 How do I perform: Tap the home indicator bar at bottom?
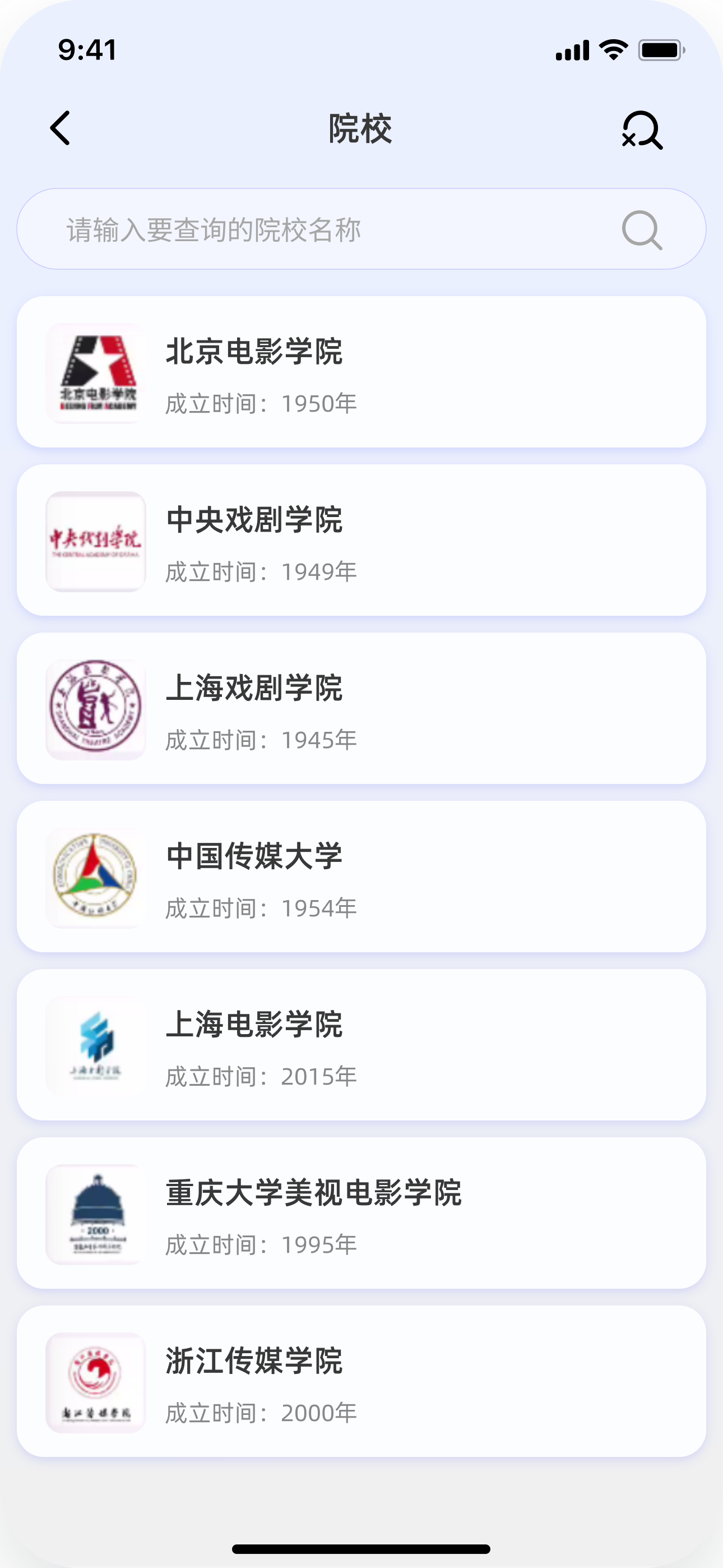point(361,1547)
